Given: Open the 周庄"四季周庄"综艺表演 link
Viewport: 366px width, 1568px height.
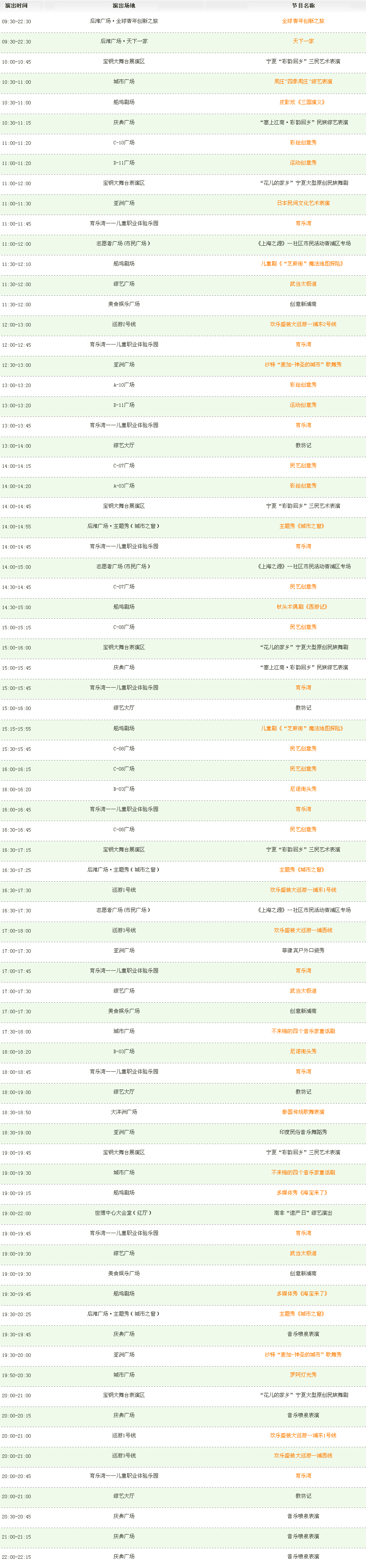Looking at the screenshot, I should coord(303,82).
